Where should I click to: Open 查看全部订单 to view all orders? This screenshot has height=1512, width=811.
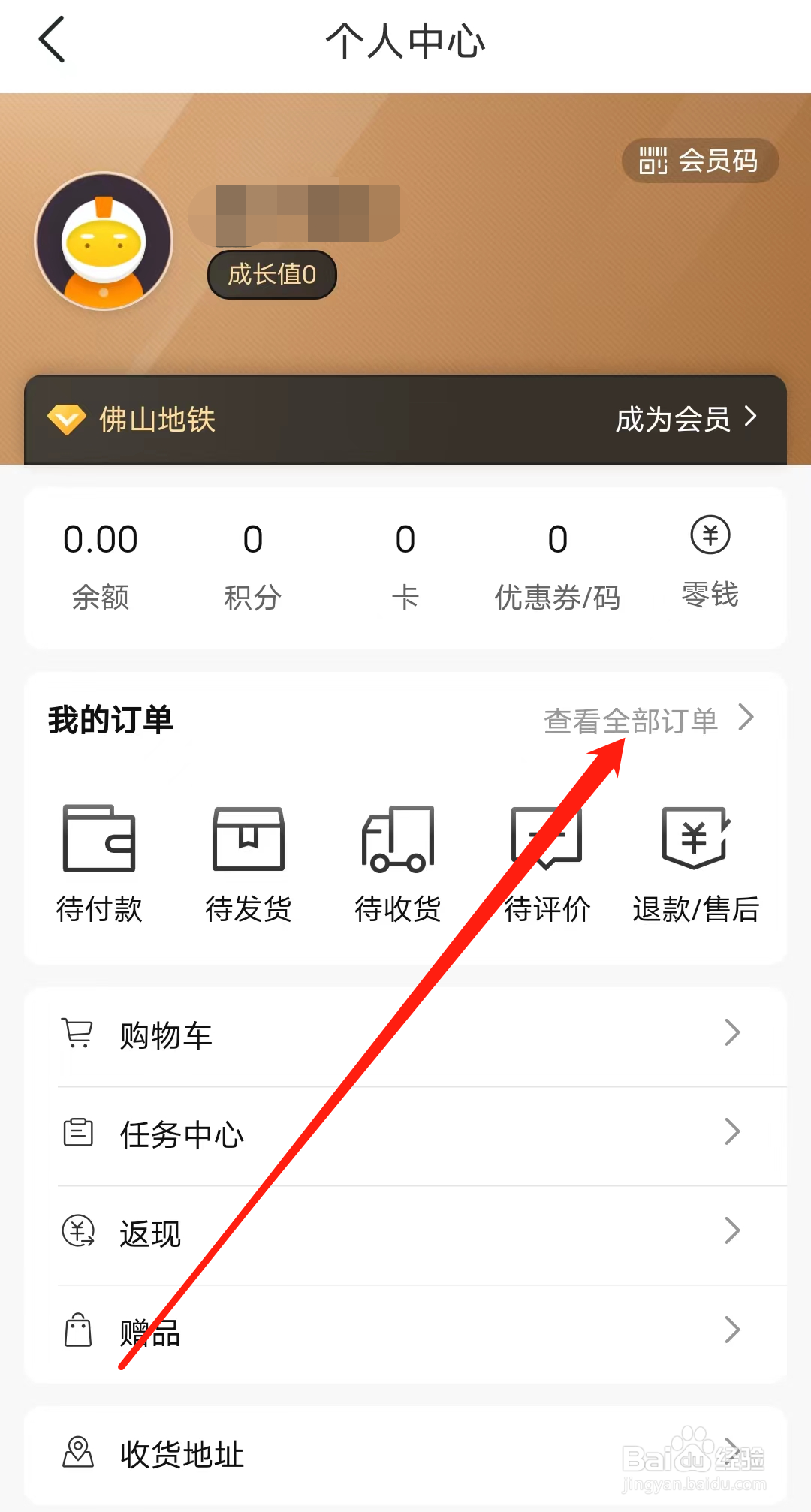tap(631, 719)
